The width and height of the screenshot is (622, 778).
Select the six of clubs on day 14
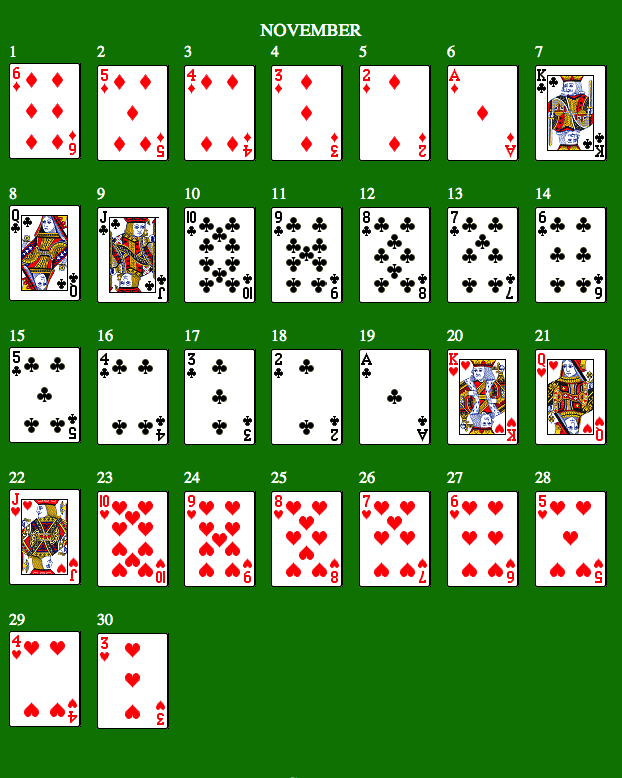point(570,254)
